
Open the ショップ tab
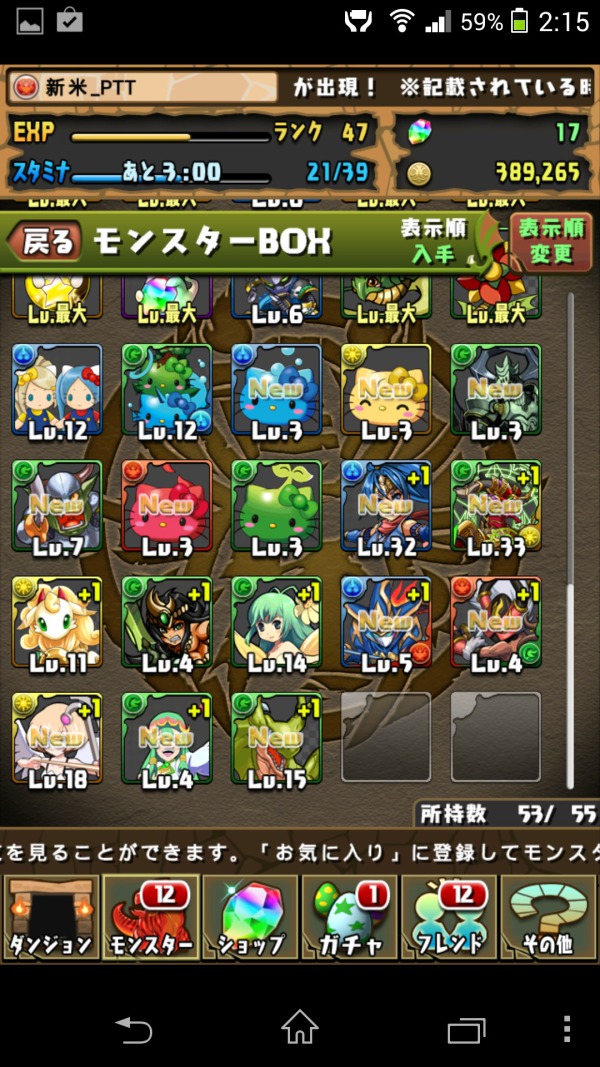pyautogui.click(x=250, y=918)
